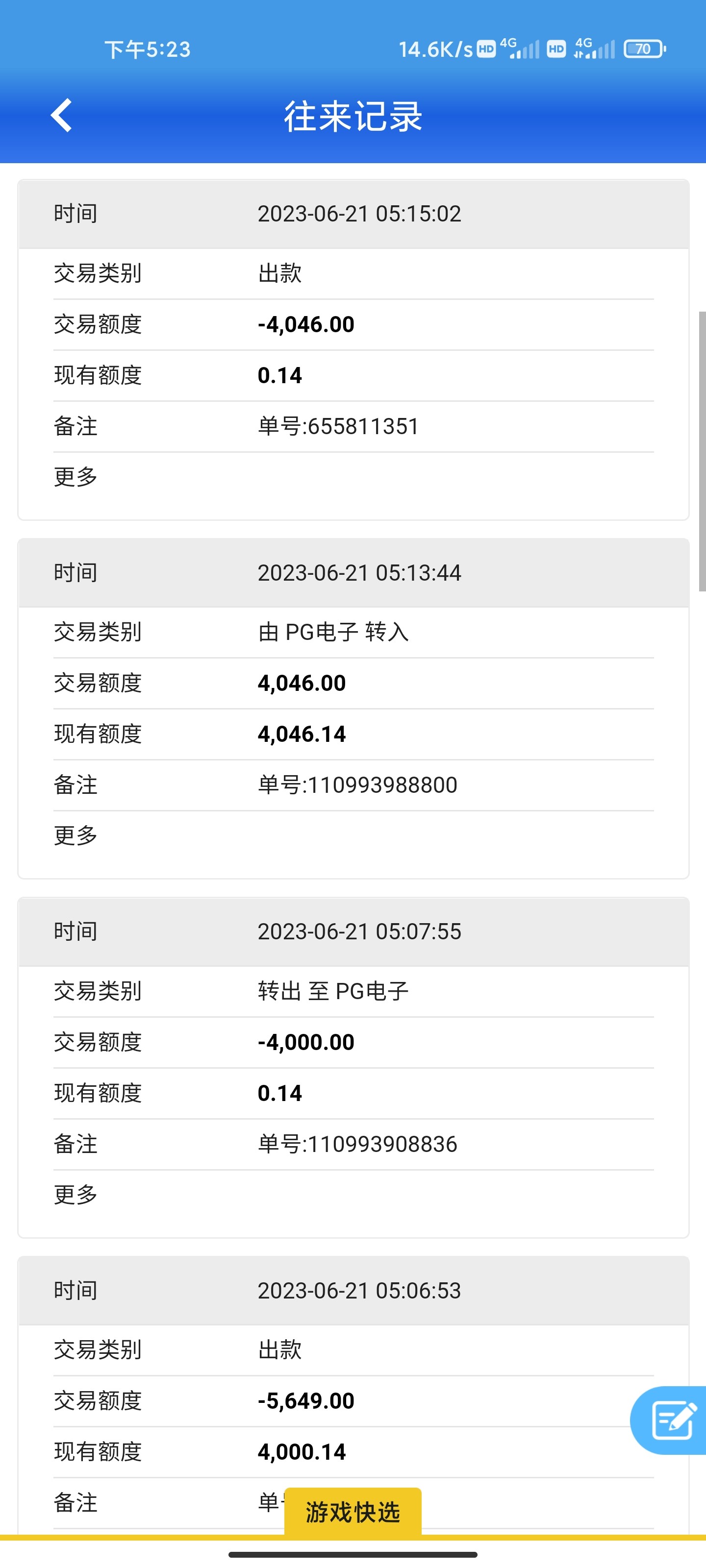Expand 更多 in the 05:13:44 record

coord(76,836)
